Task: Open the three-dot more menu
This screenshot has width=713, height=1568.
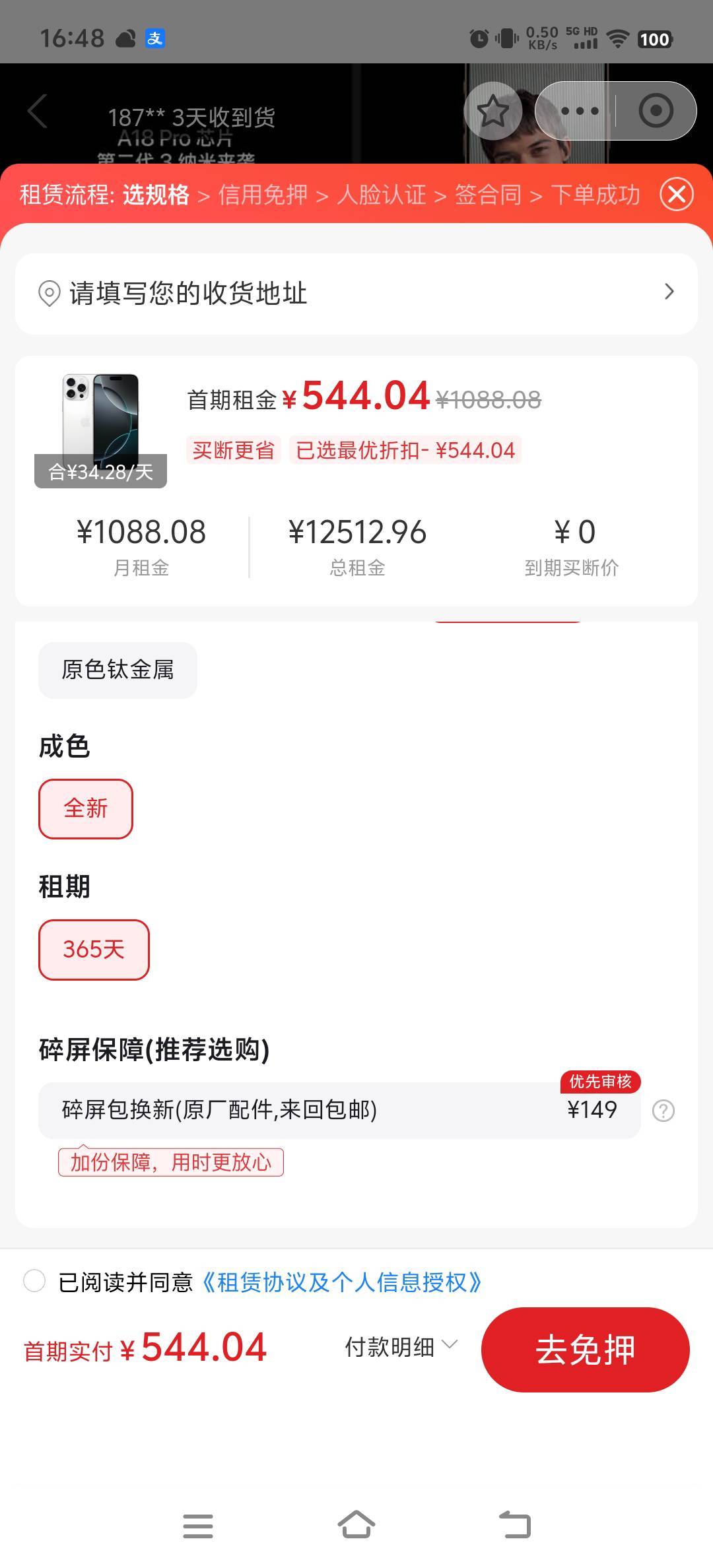Action: click(x=579, y=111)
